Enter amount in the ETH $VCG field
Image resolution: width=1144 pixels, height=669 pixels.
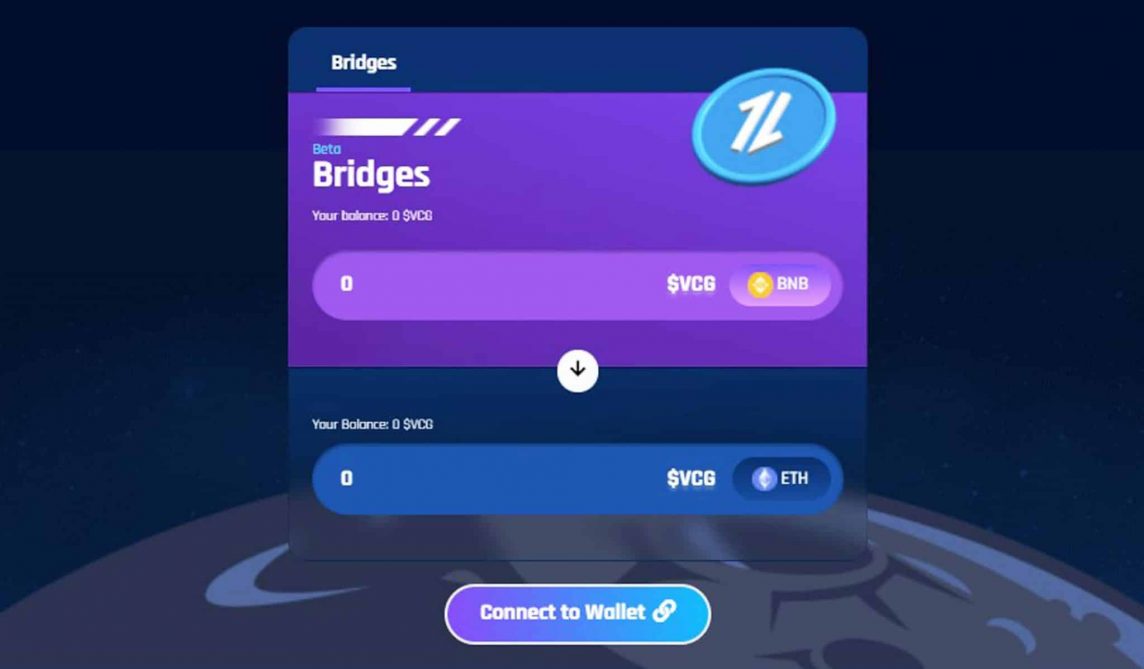point(480,479)
